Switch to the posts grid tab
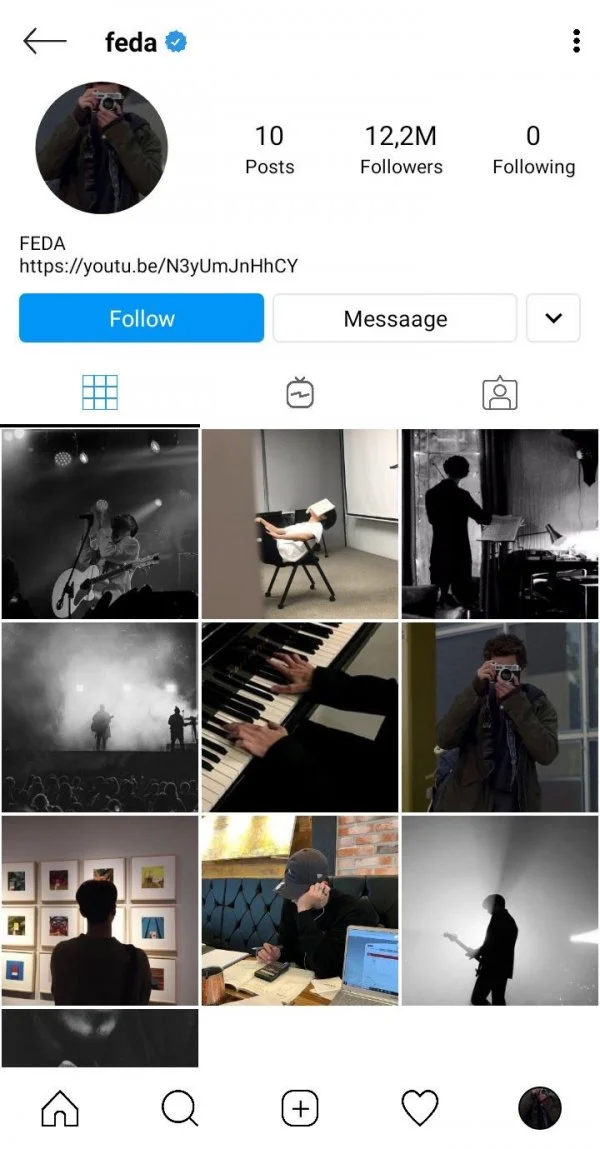Viewport: 600px width, 1149px height. click(100, 393)
